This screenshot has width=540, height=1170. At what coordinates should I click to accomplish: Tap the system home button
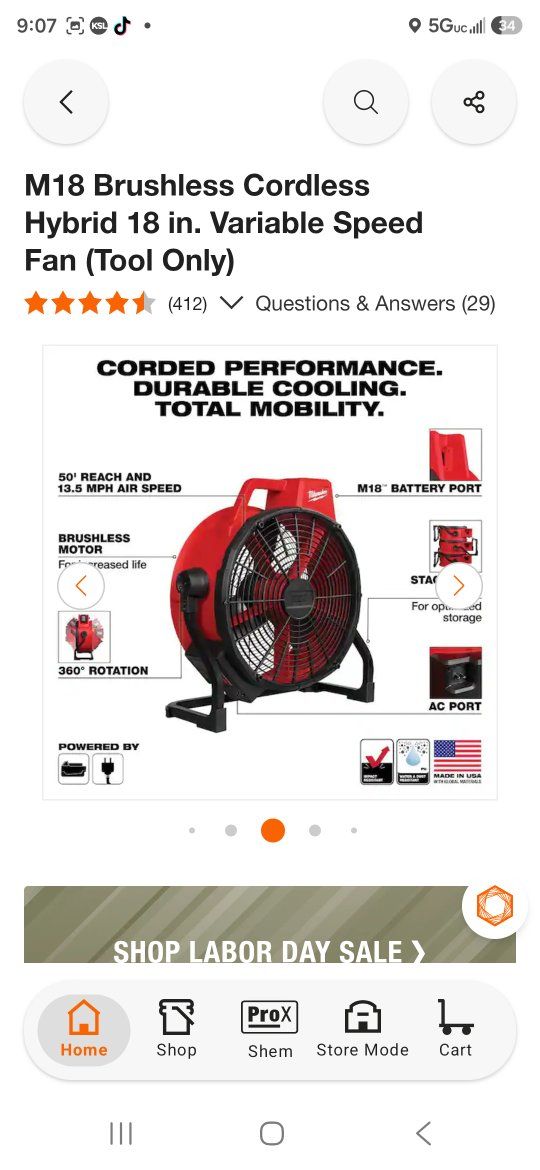coord(272,1133)
